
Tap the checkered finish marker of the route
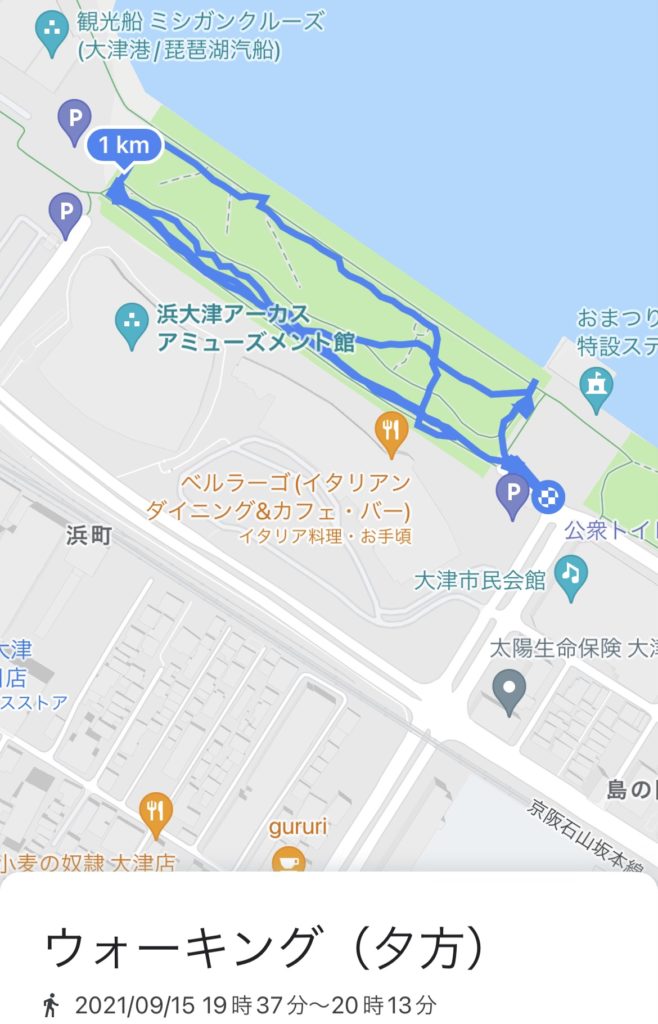click(548, 496)
